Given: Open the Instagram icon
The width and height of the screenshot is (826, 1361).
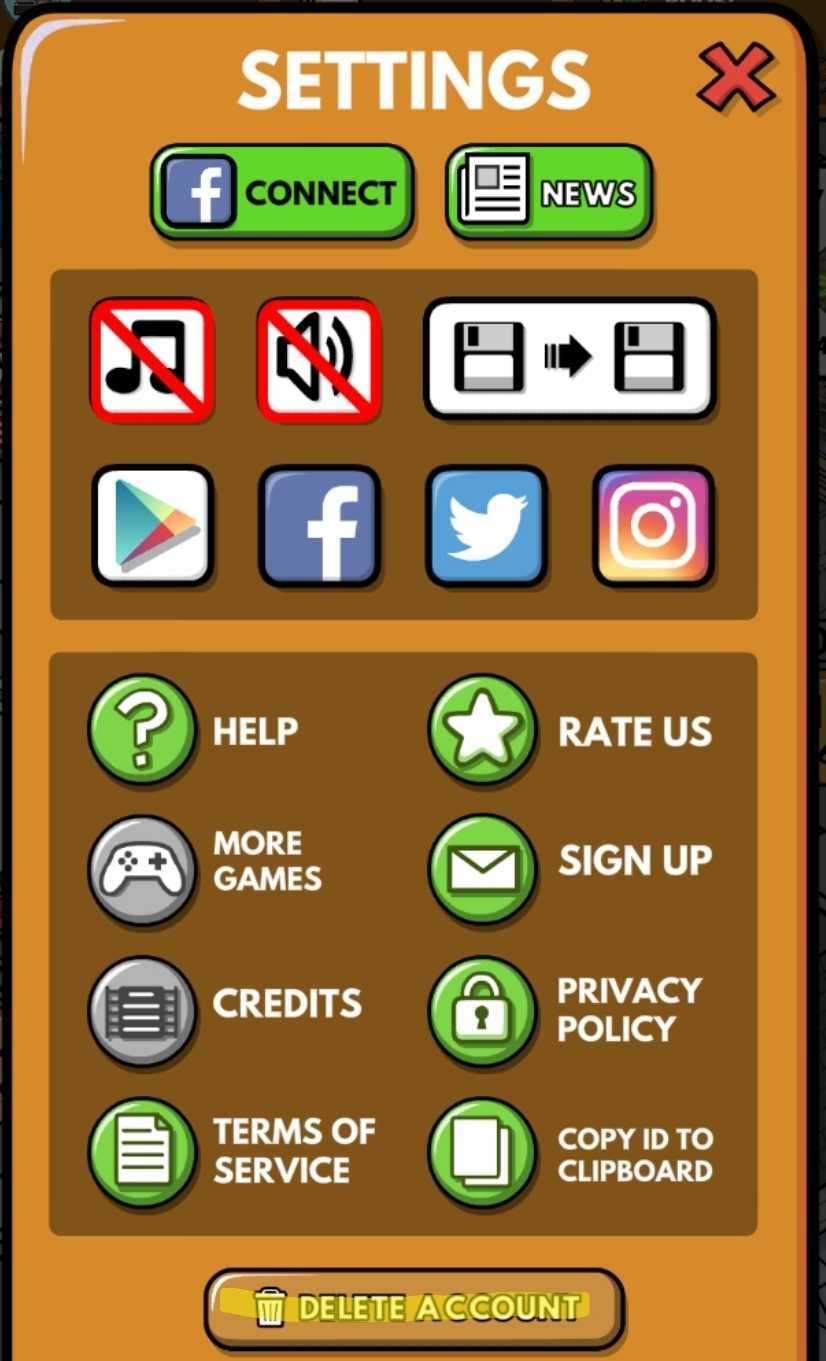Looking at the screenshot, I should click(653, 525).
